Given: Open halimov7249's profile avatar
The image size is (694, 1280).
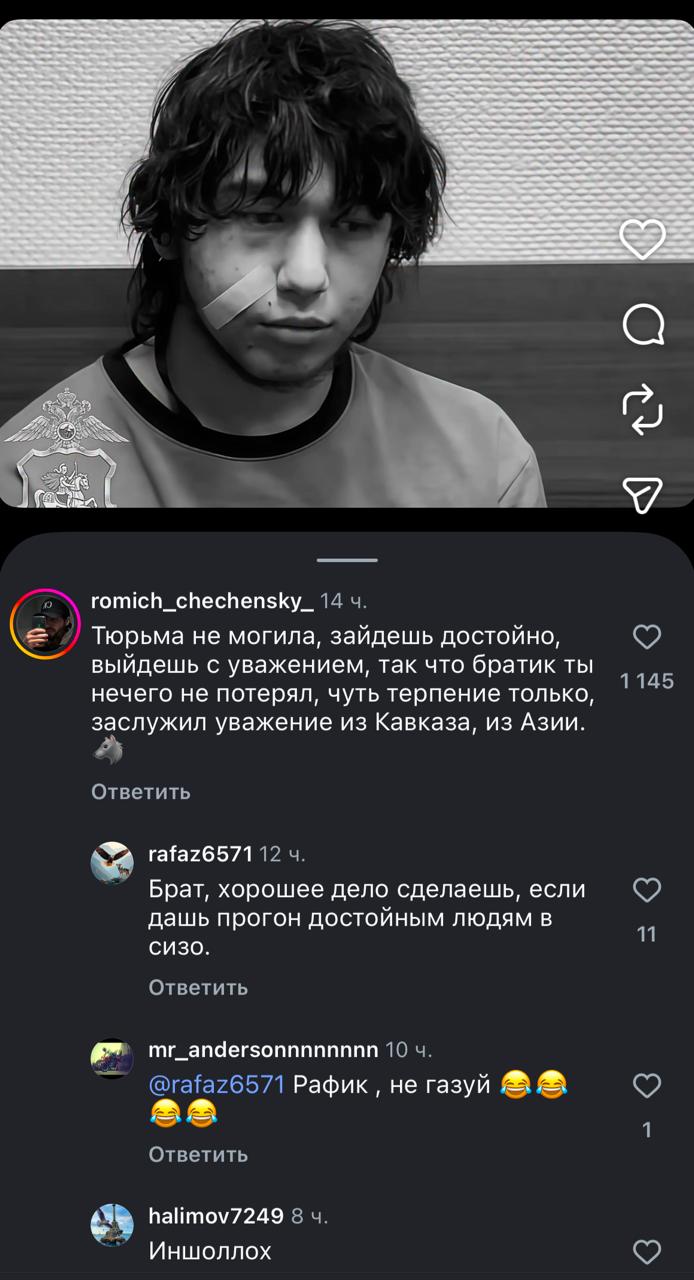Looking at the screenshot, I should click(112, 1225).
